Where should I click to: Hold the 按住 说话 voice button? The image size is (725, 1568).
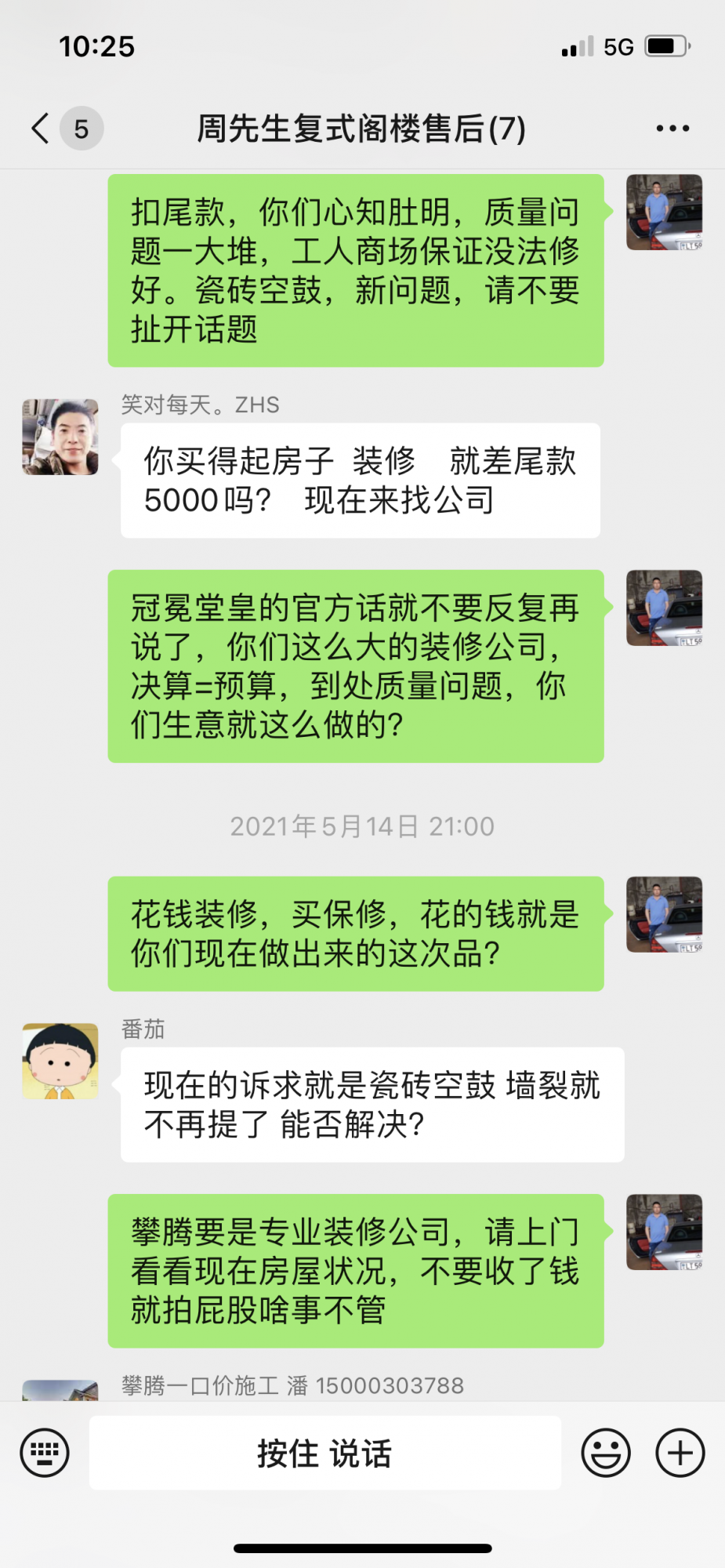coord(324,1453)
